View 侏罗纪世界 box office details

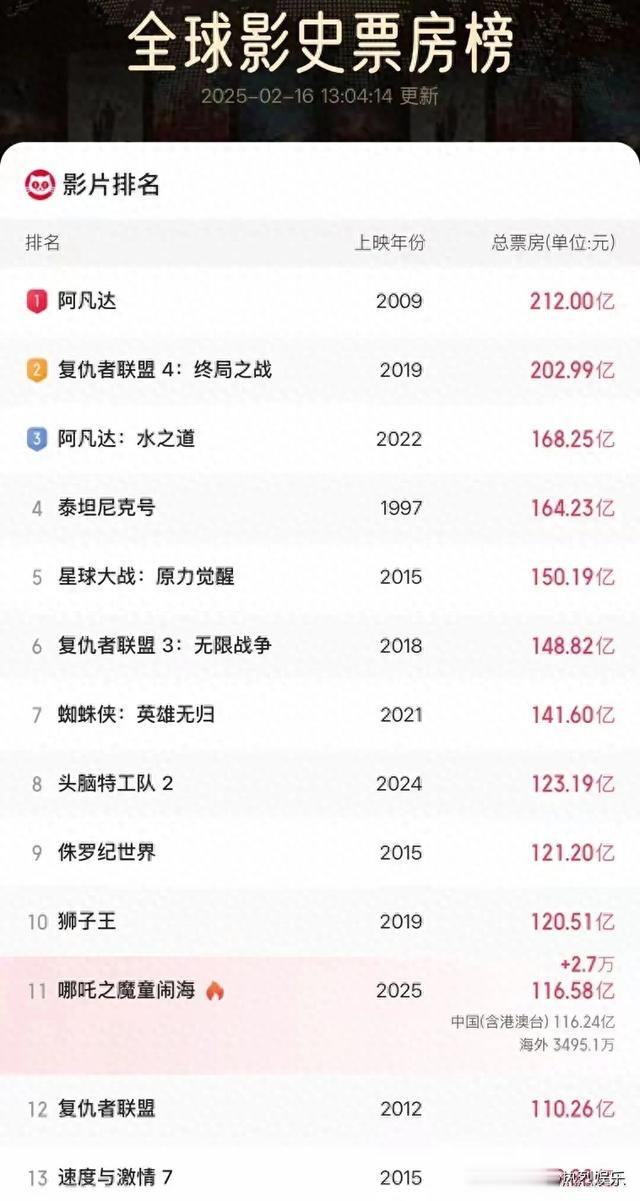click(320, 852)
